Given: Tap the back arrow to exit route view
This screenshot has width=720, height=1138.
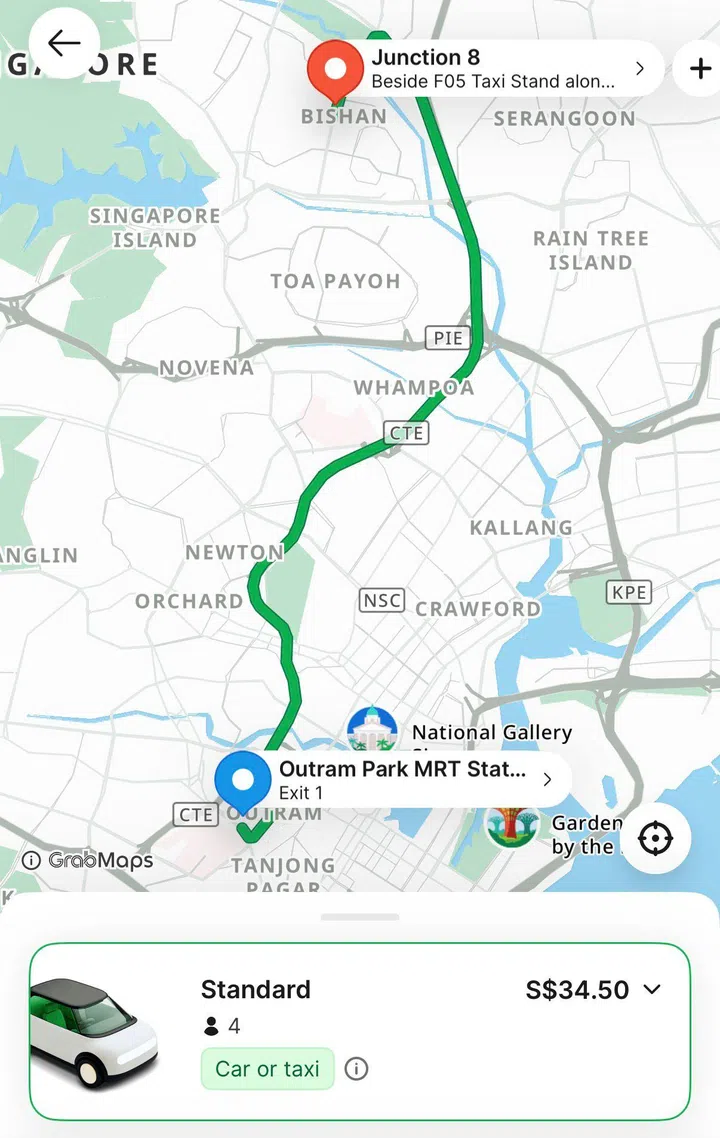Looking at the screenshot, I should (x=63, y=43).
